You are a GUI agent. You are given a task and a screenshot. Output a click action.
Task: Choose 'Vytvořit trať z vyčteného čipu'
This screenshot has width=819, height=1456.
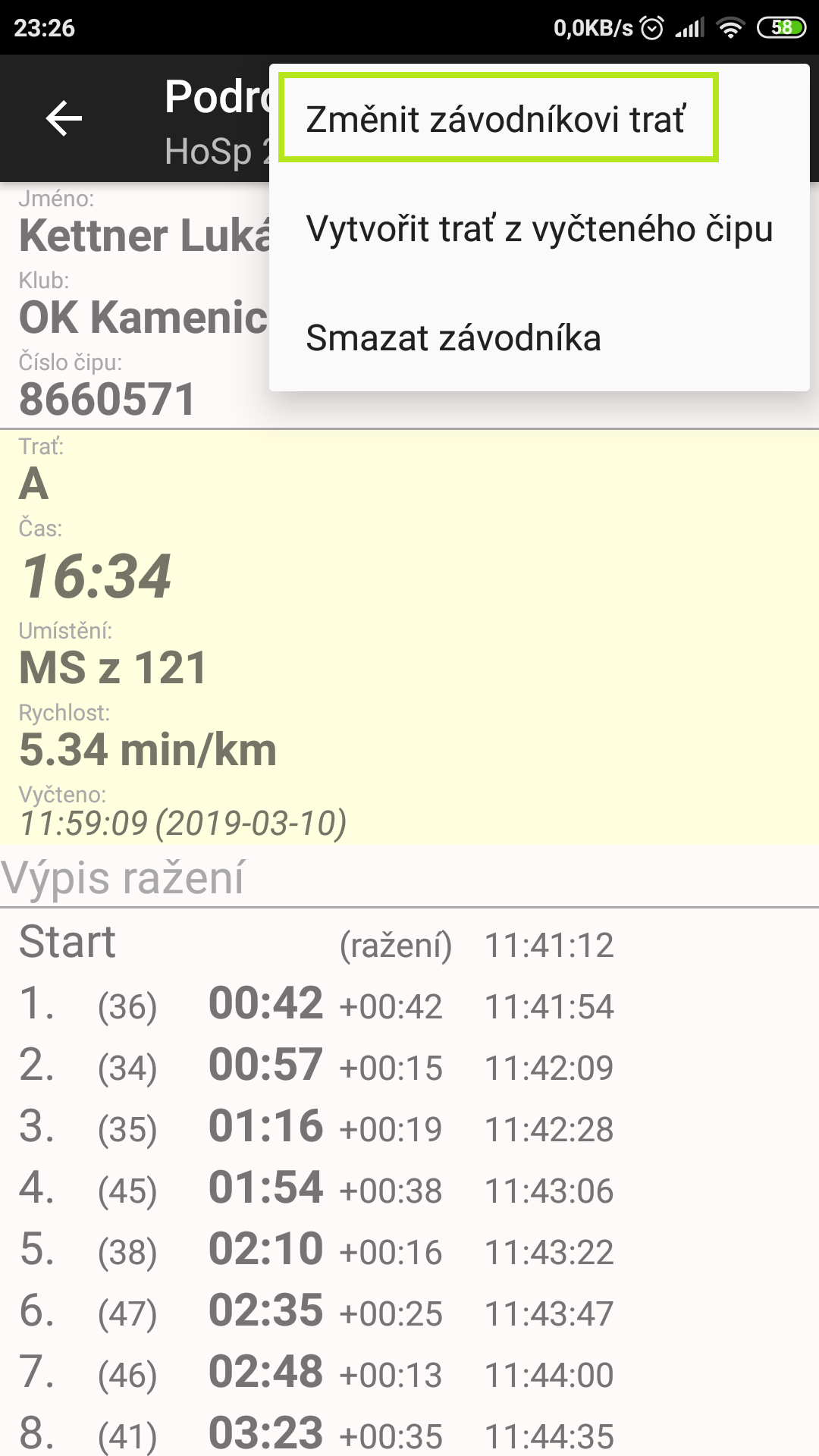[538, 229]
